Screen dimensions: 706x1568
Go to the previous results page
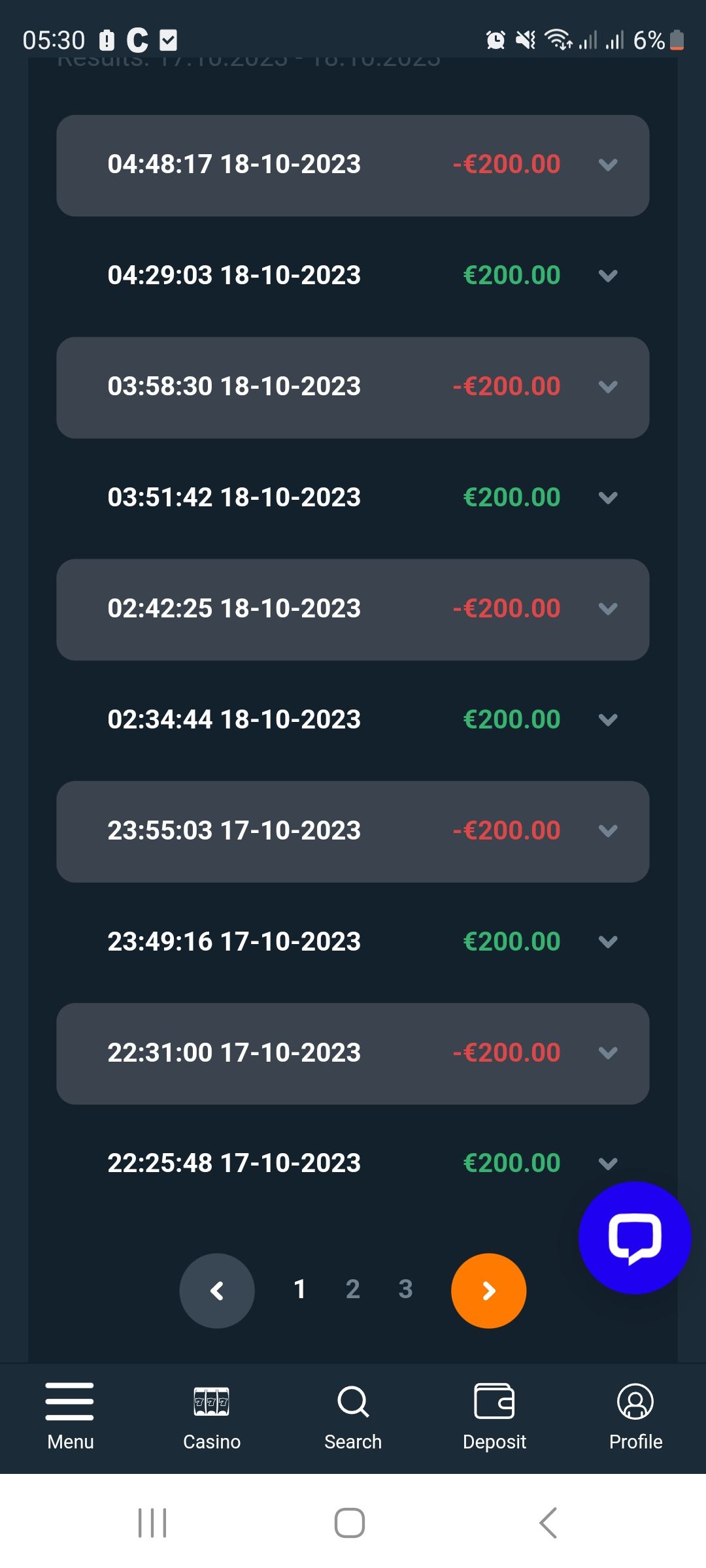point(217,1290)
